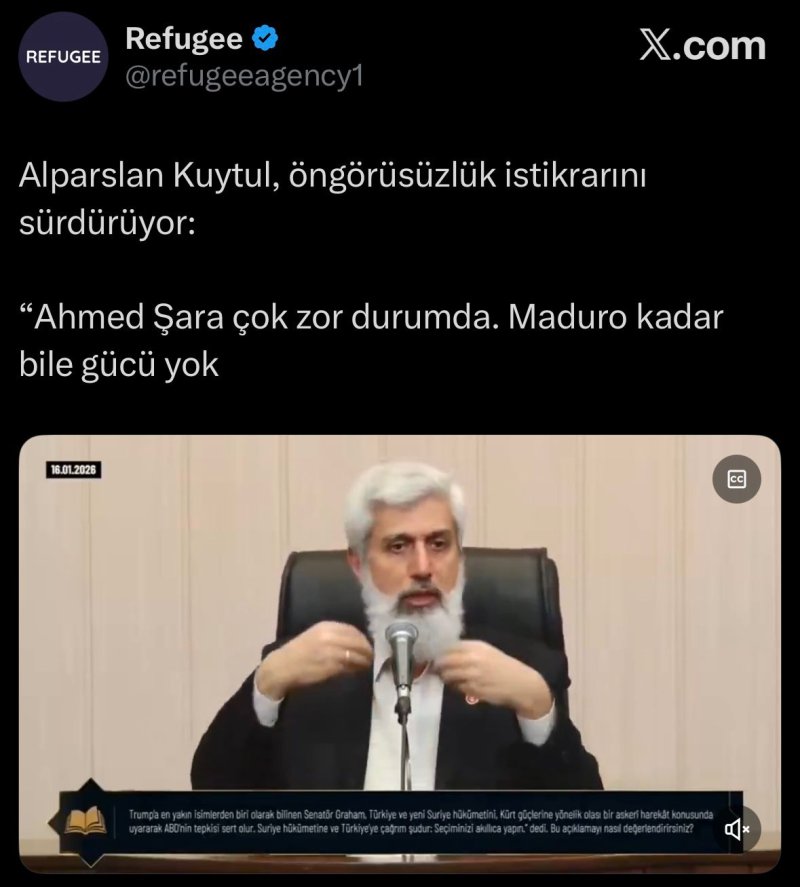The width and height of the screenshot is (800, 887).
Task: Open the Alparslan Kuytul video
Action: click(x=400, y=640)
